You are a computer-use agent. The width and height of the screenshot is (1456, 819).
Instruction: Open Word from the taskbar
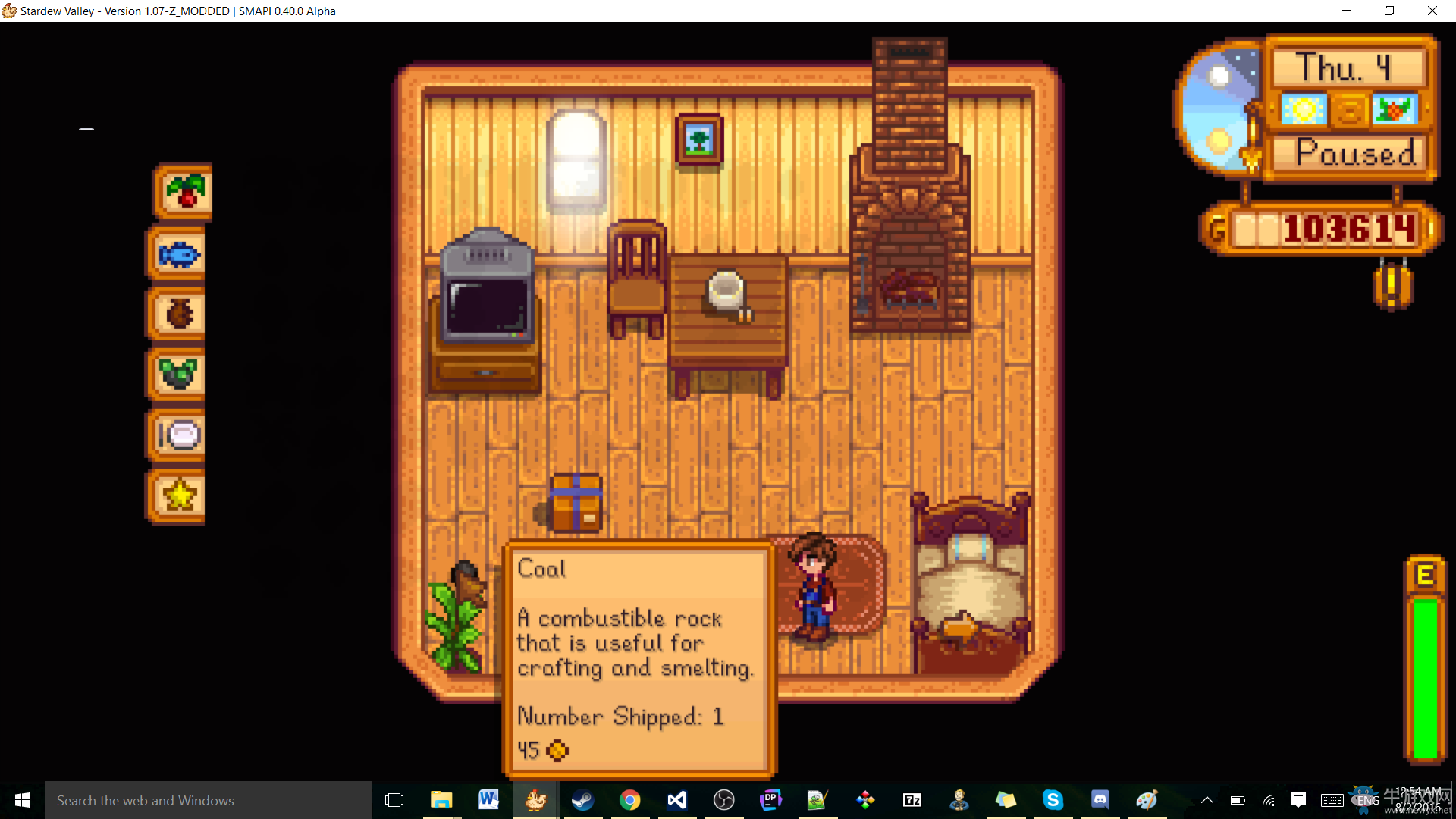point(488,800)
